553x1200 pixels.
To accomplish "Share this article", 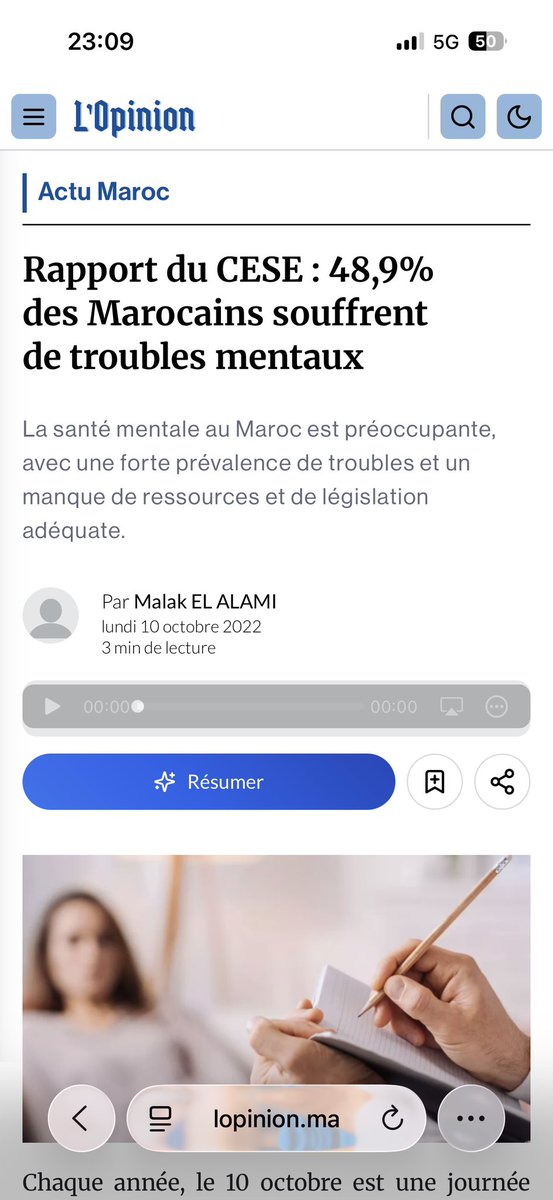I will coord(502,782).
